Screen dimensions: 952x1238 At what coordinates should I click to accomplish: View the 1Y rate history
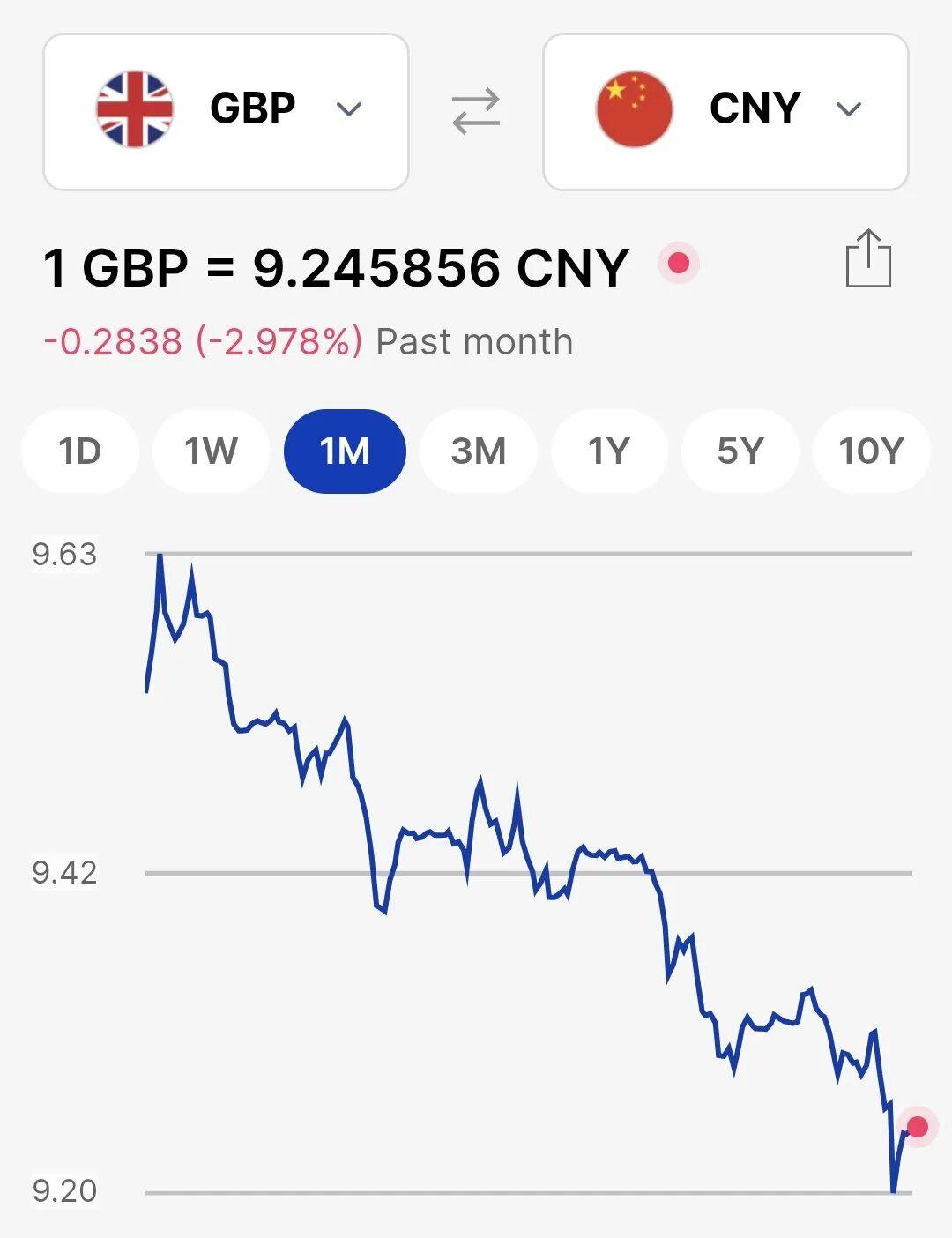pyautogui.click(x=609, y=451)
